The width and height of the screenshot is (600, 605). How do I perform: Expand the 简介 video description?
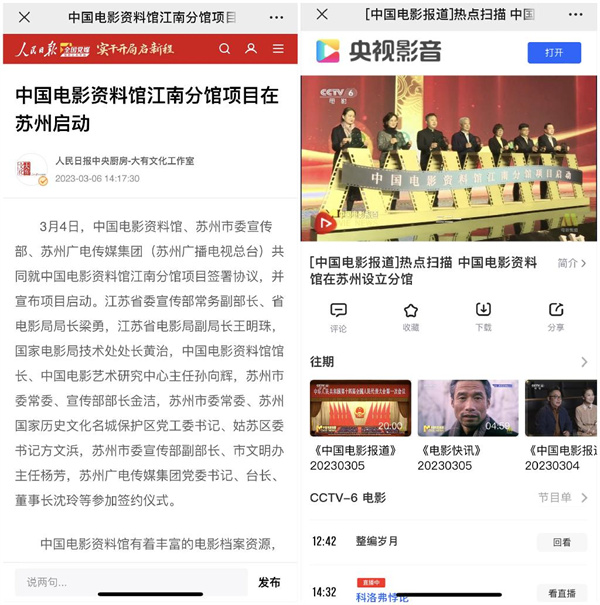coord(573,263)
